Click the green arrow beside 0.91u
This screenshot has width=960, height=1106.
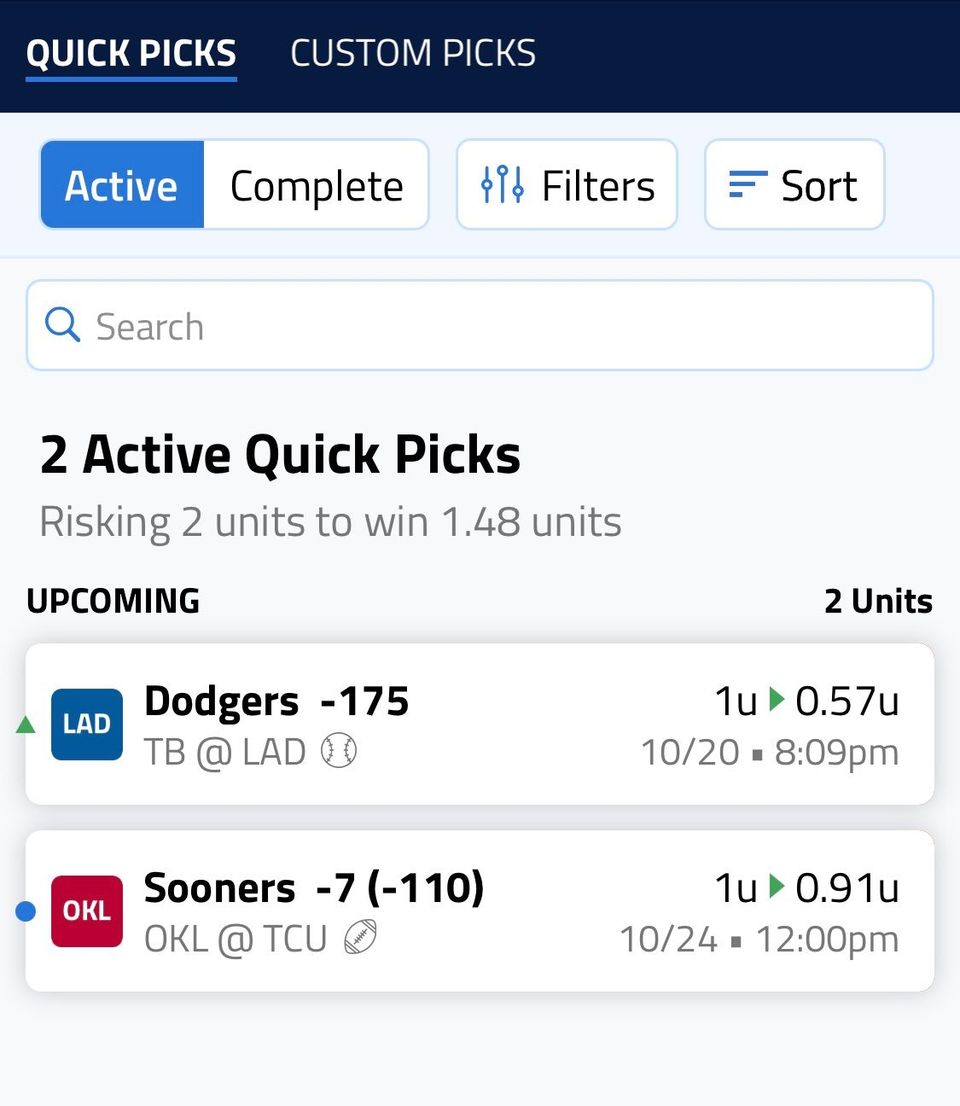point(775,888)
